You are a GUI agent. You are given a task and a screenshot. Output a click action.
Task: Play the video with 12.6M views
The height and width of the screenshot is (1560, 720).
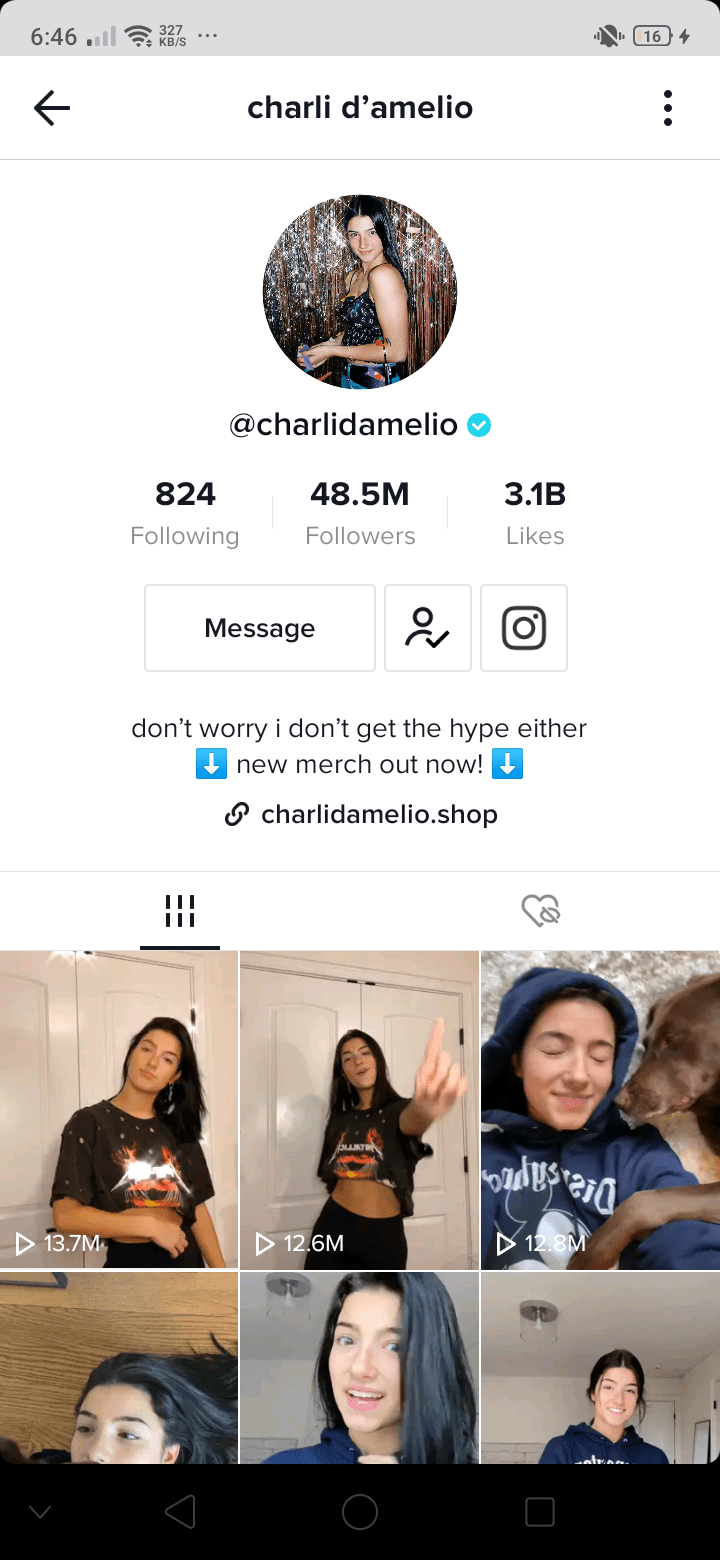click(360, 1110)
